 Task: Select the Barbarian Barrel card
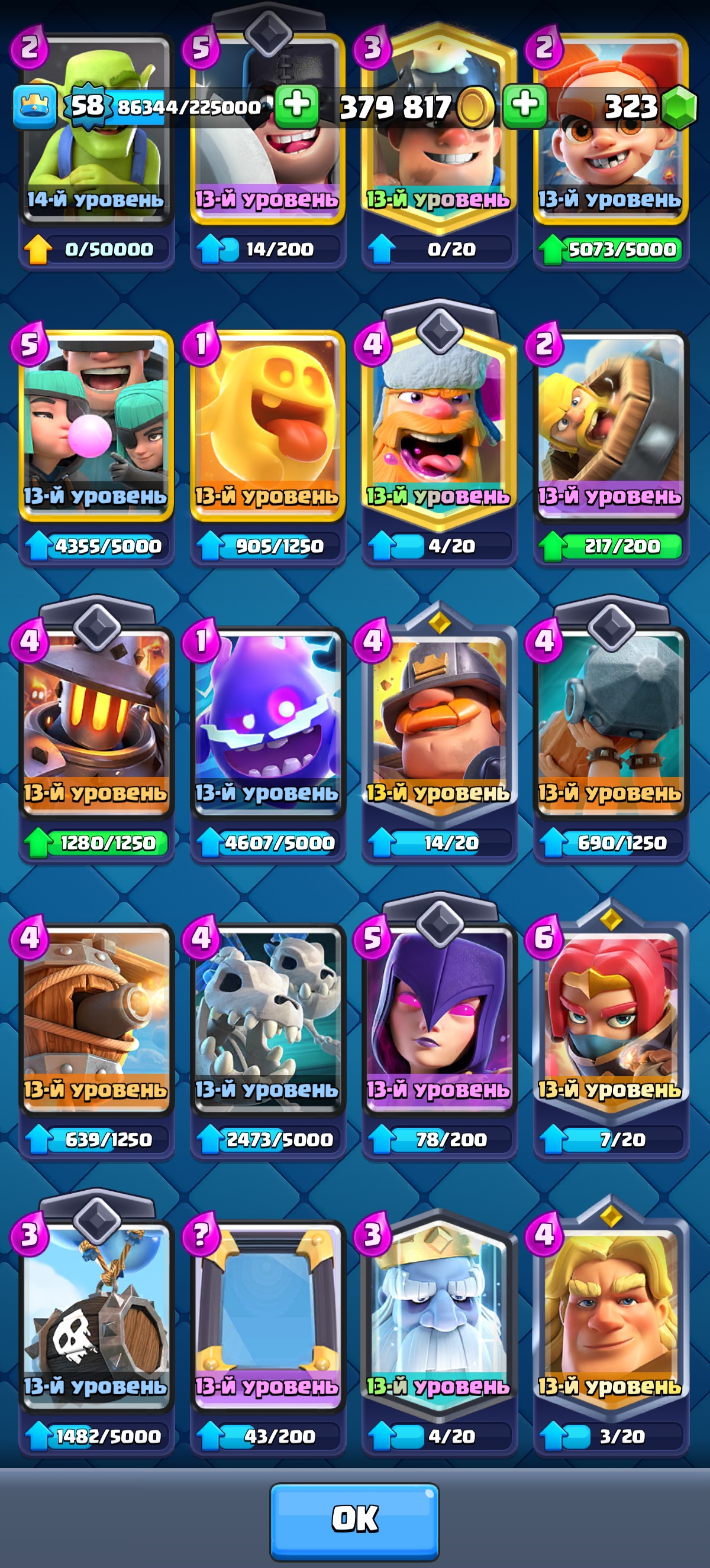pos(611,426)
